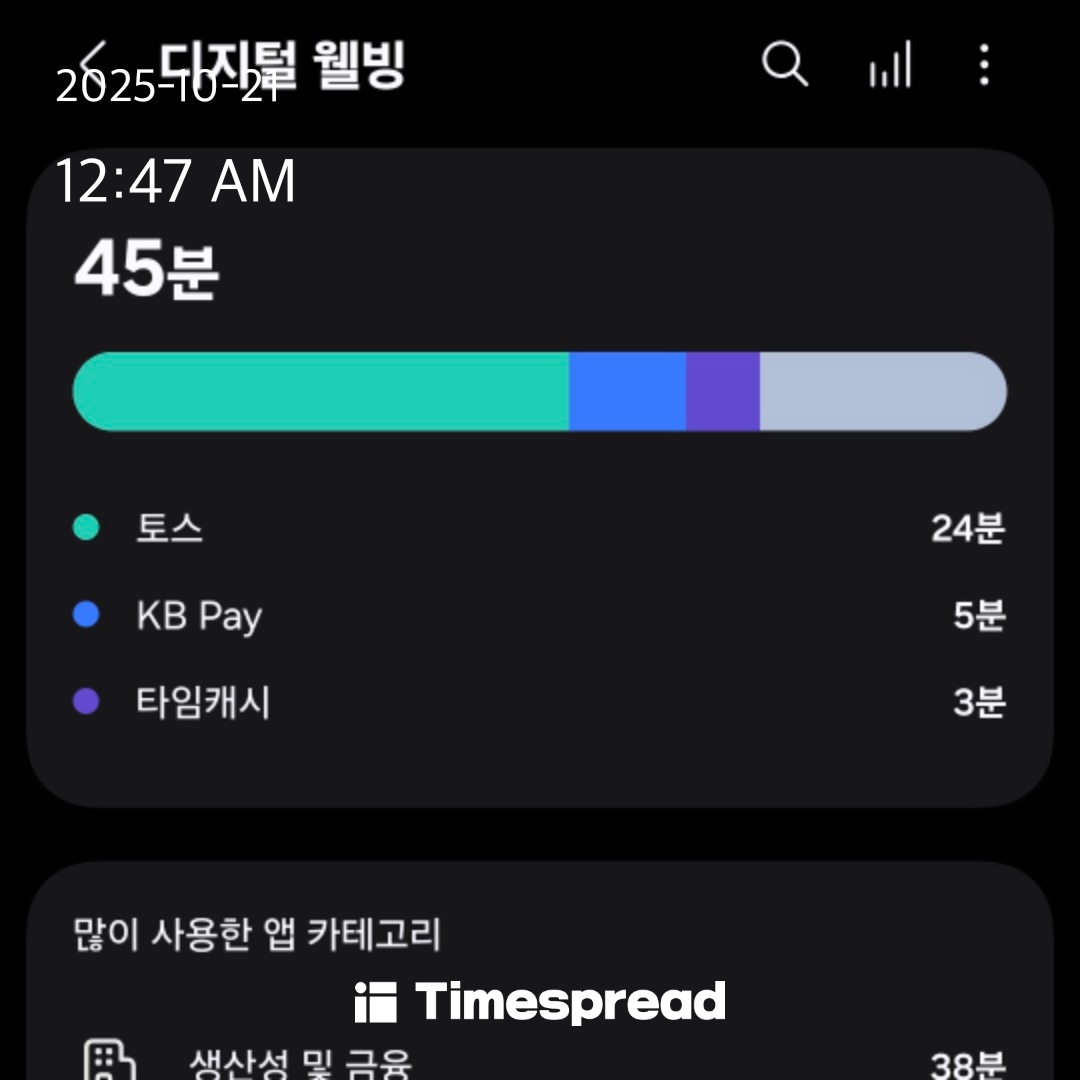Screen dimensions: 1080x1080
Task: Open the 생산성 및 금융 category row
Action: [x=540, y=1062]
